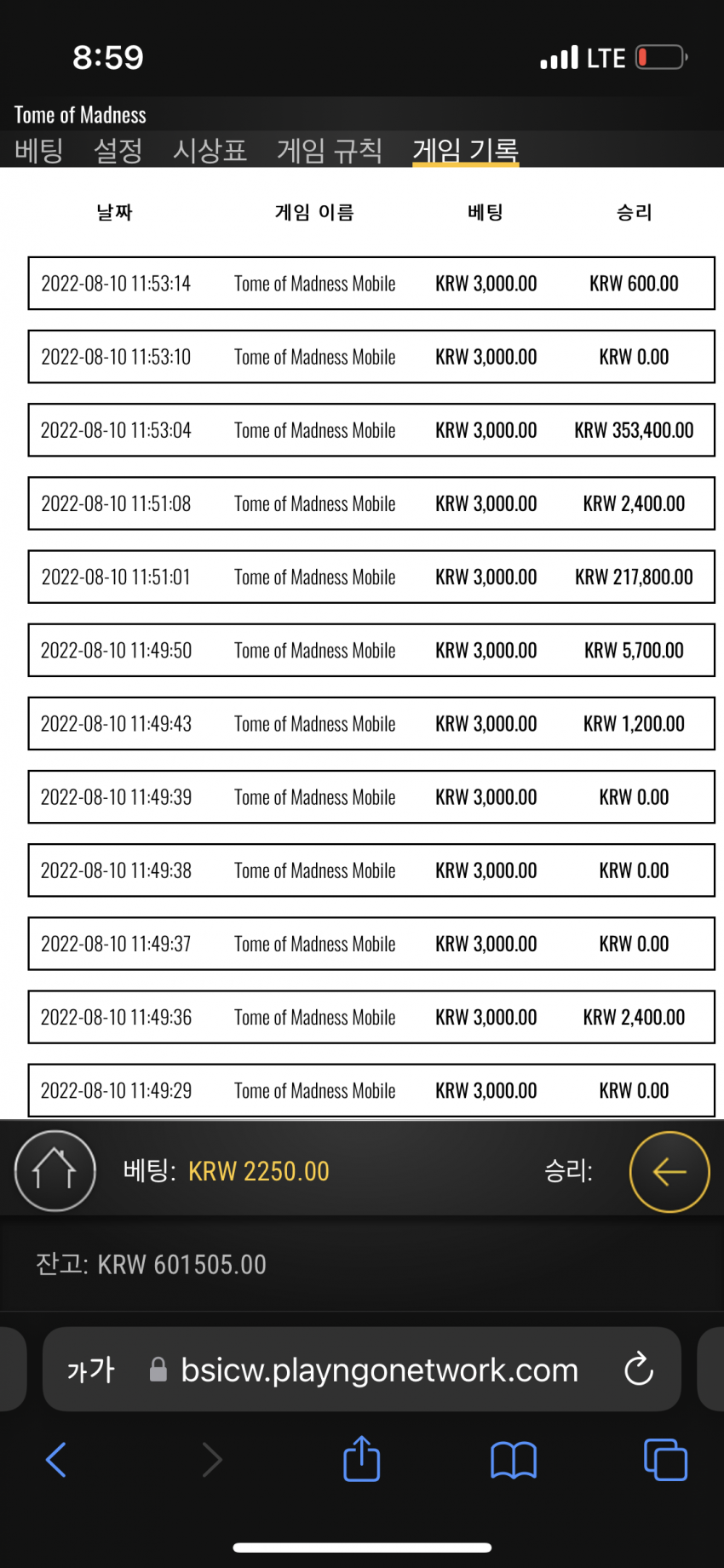Open the 설정 tab
Screen dimensions: 724x1568
118,151
